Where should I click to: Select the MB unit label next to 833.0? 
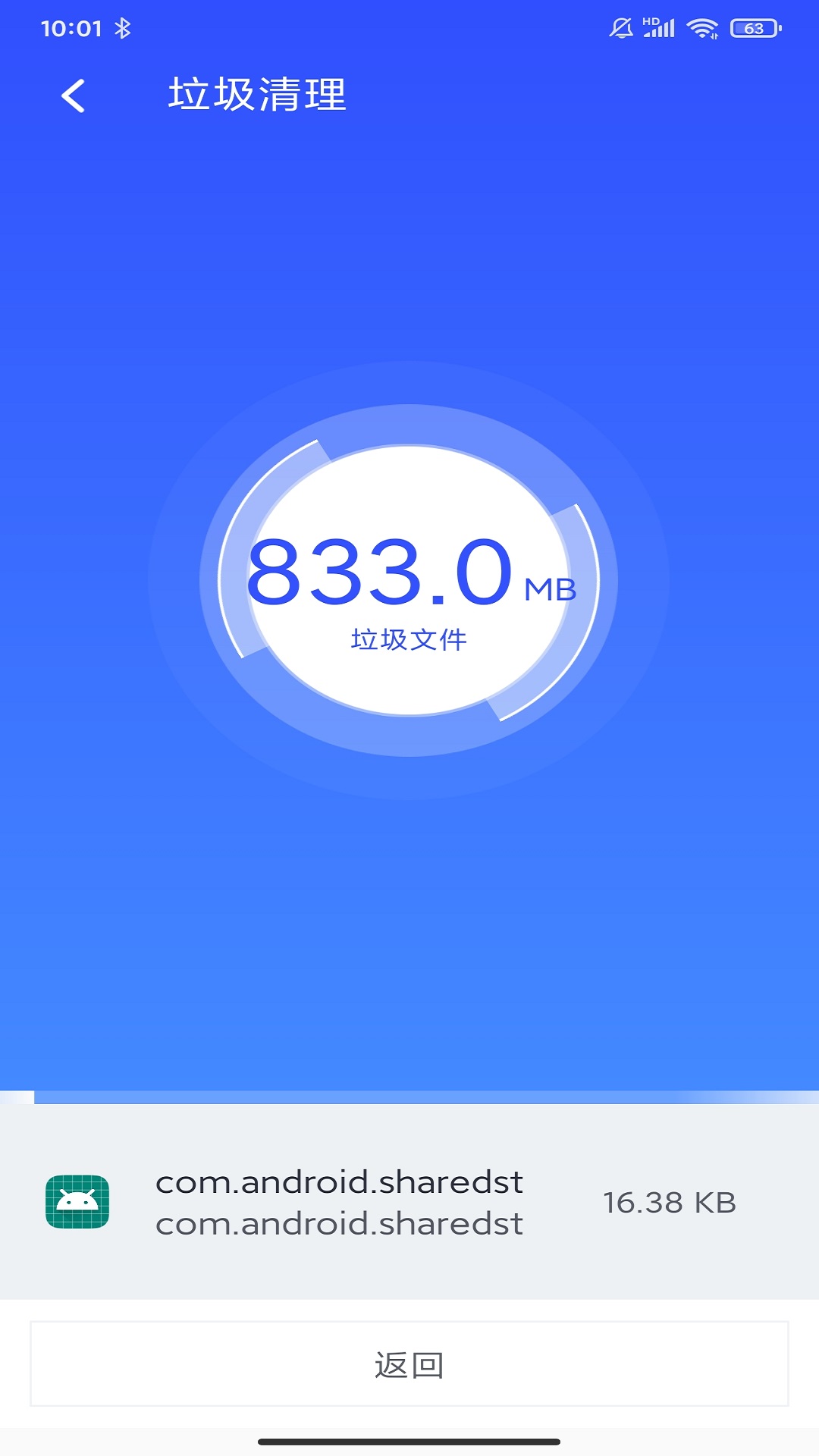[x=551, y=590]
